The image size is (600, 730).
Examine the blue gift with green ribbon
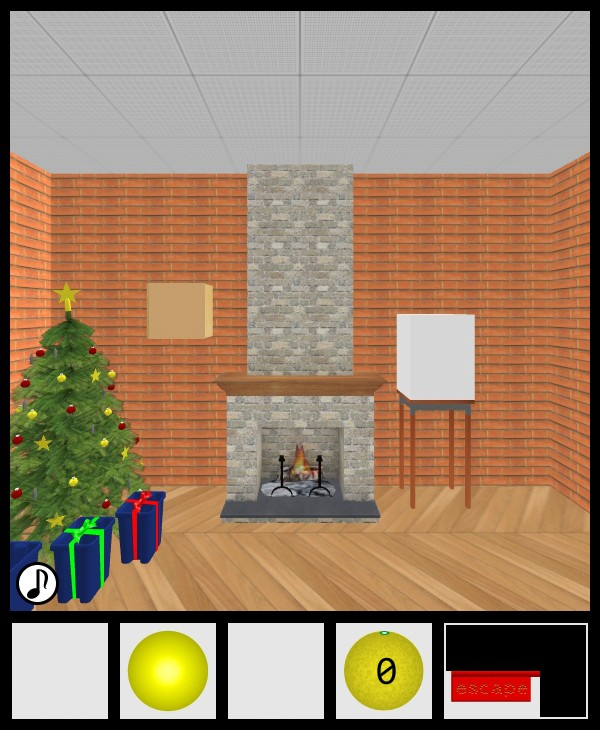[x=82, y=562]
